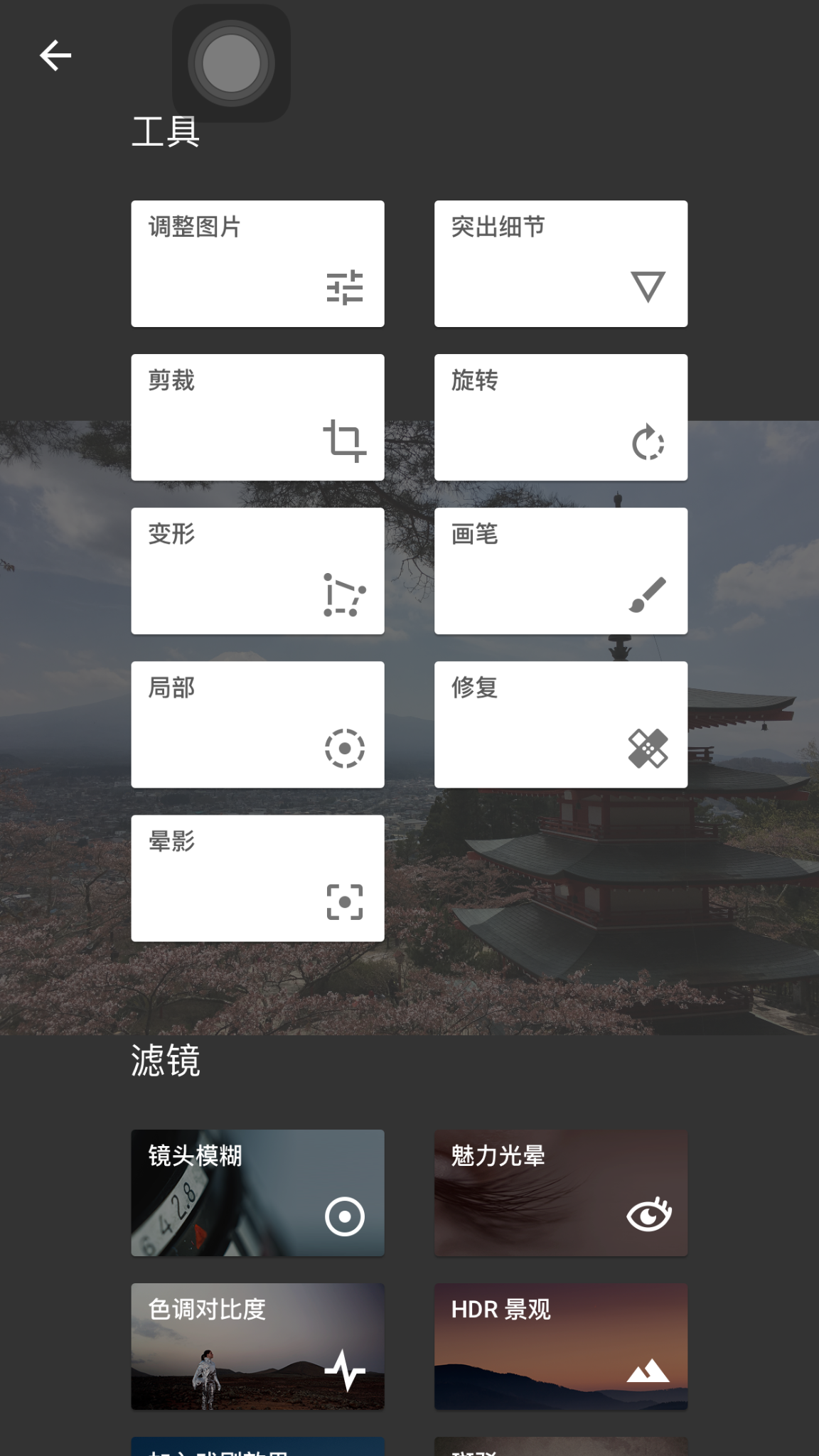The image size is (819, 1456).
Task: Apply the 镜头模糊 filter
Action: coord(257,1192)
